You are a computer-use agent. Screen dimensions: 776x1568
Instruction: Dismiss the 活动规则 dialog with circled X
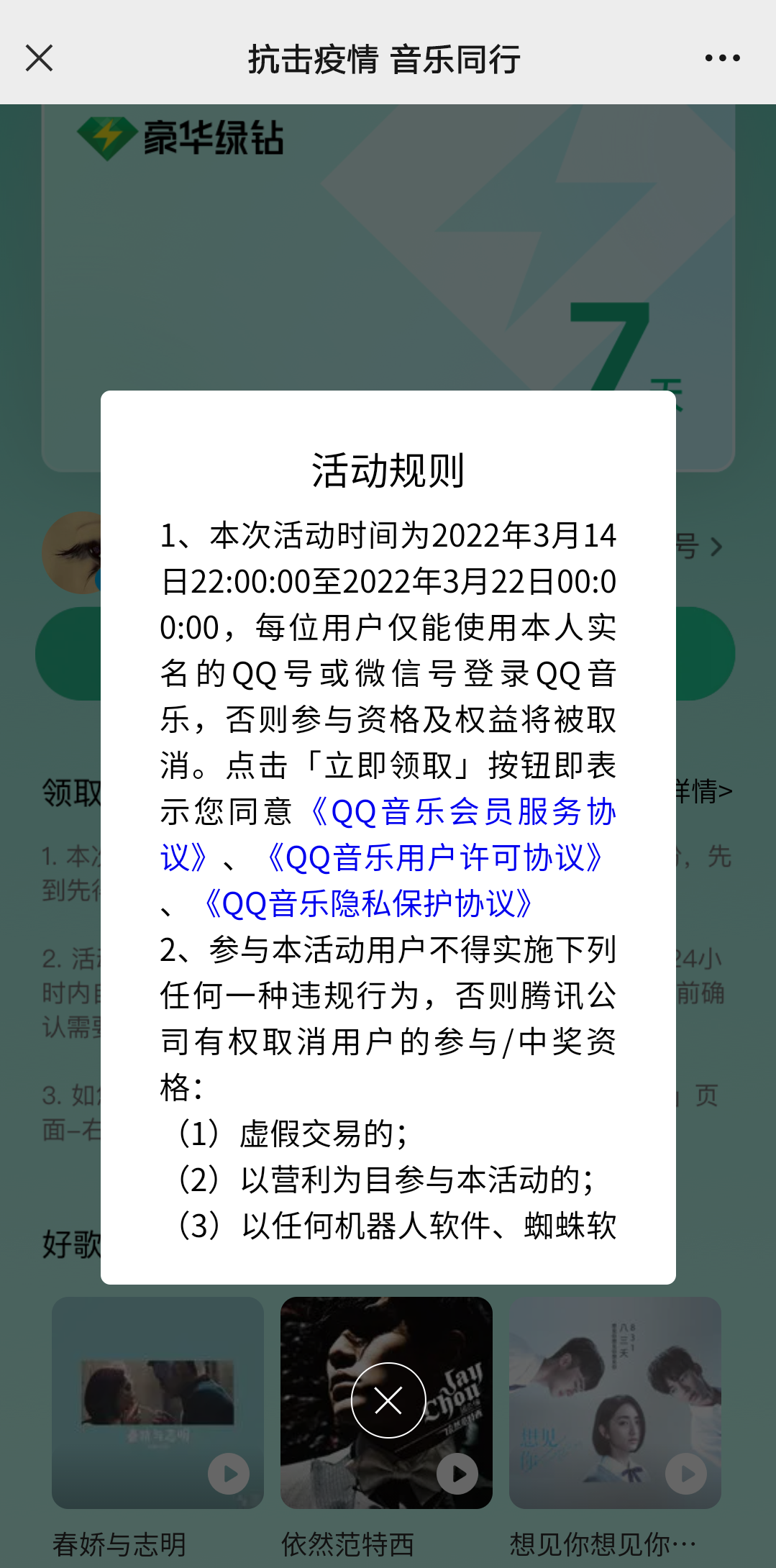click(388, 1400)
